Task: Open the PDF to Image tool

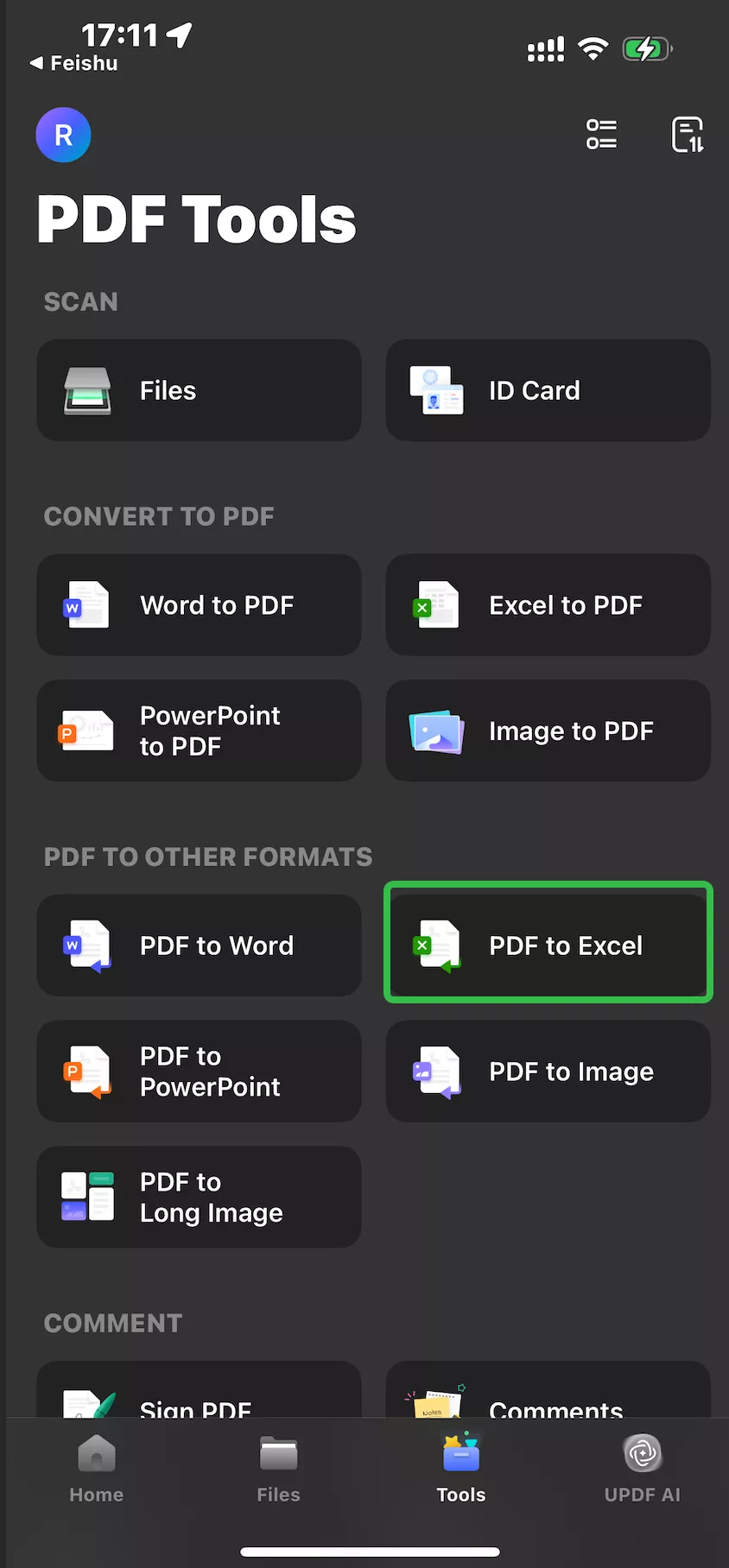Action: tap(548, 1071)
